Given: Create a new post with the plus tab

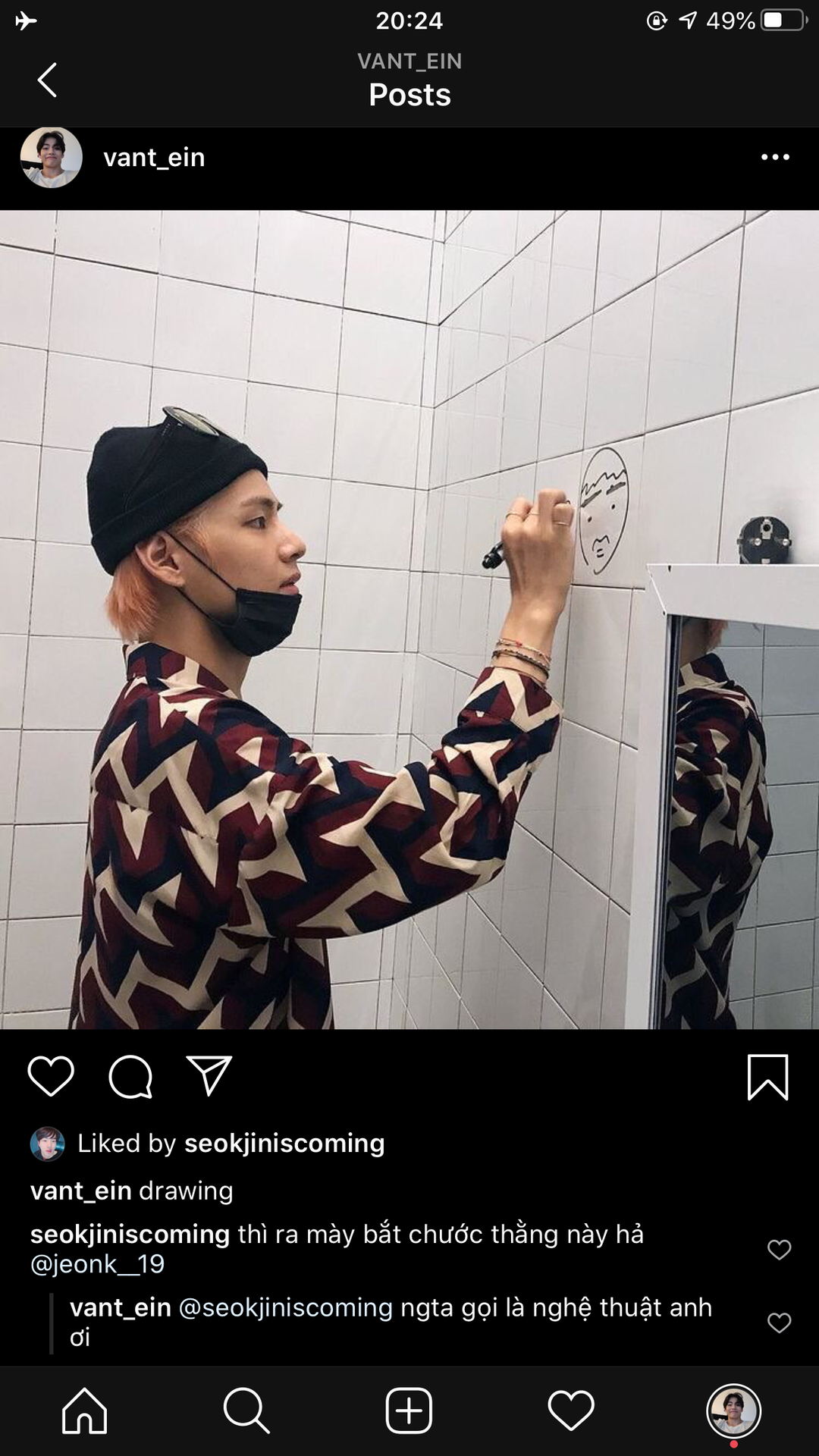Looking at the screenshot, I should [409, 1411].
